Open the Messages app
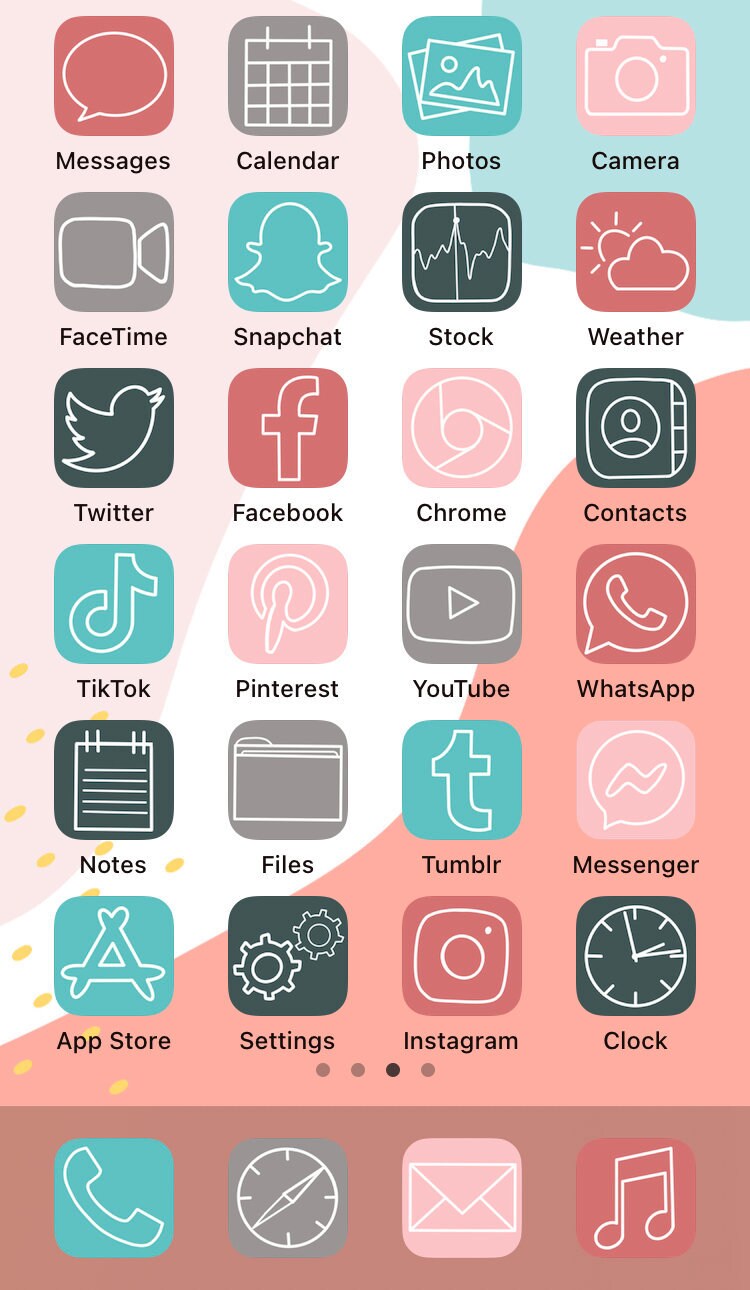Viewport: 750px width, 1290px height. (114, 76)
